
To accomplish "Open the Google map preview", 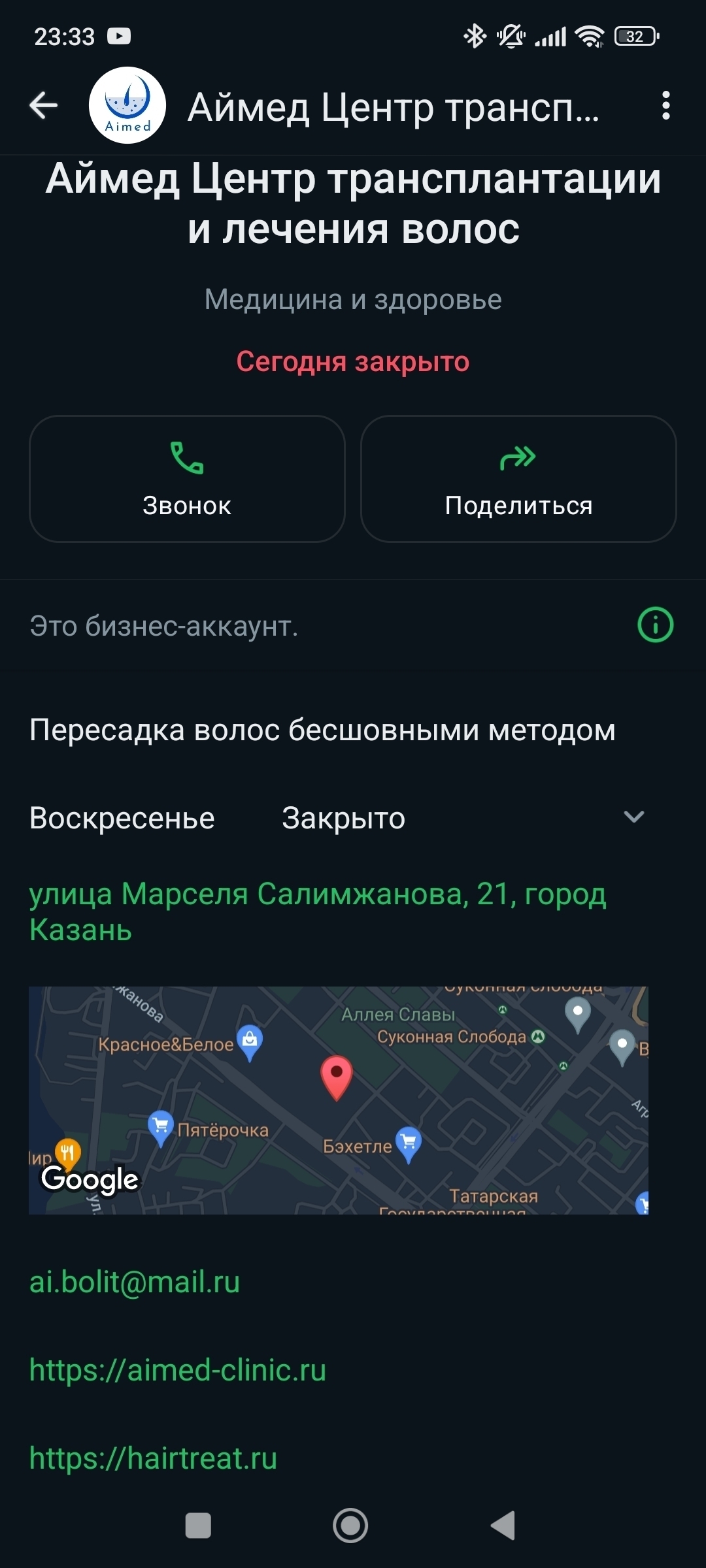I will click(339, 1100).
